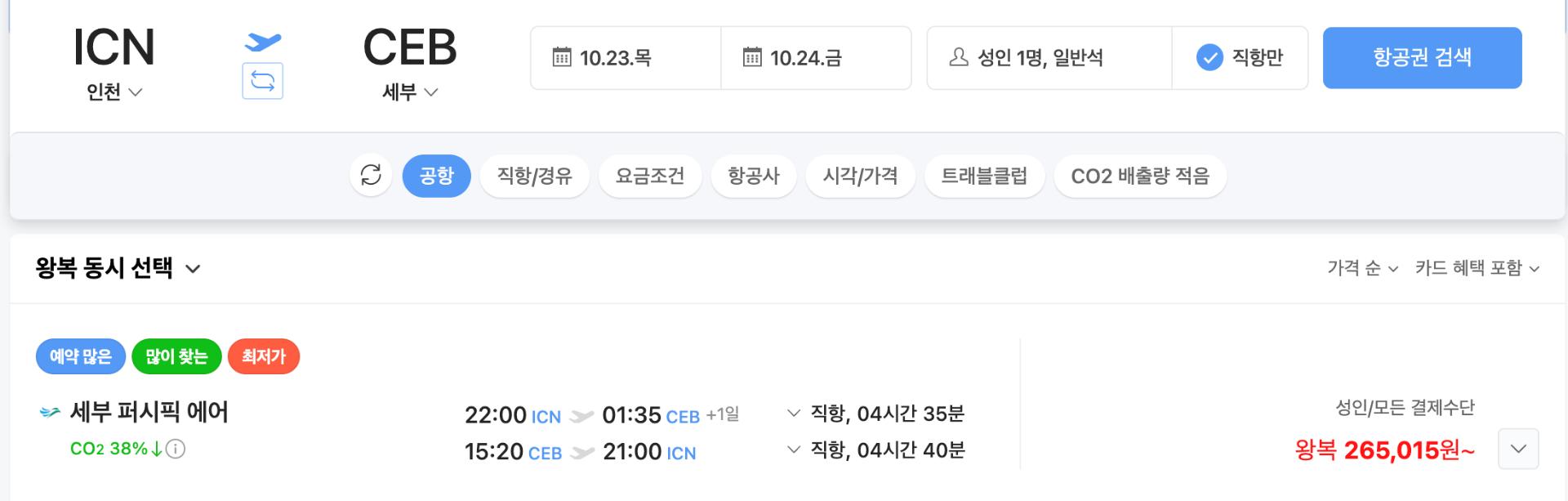The height and width of the screenshot is (501, 1568).
Task: Change destination city from 세부
Action: [x=410, y=92]
